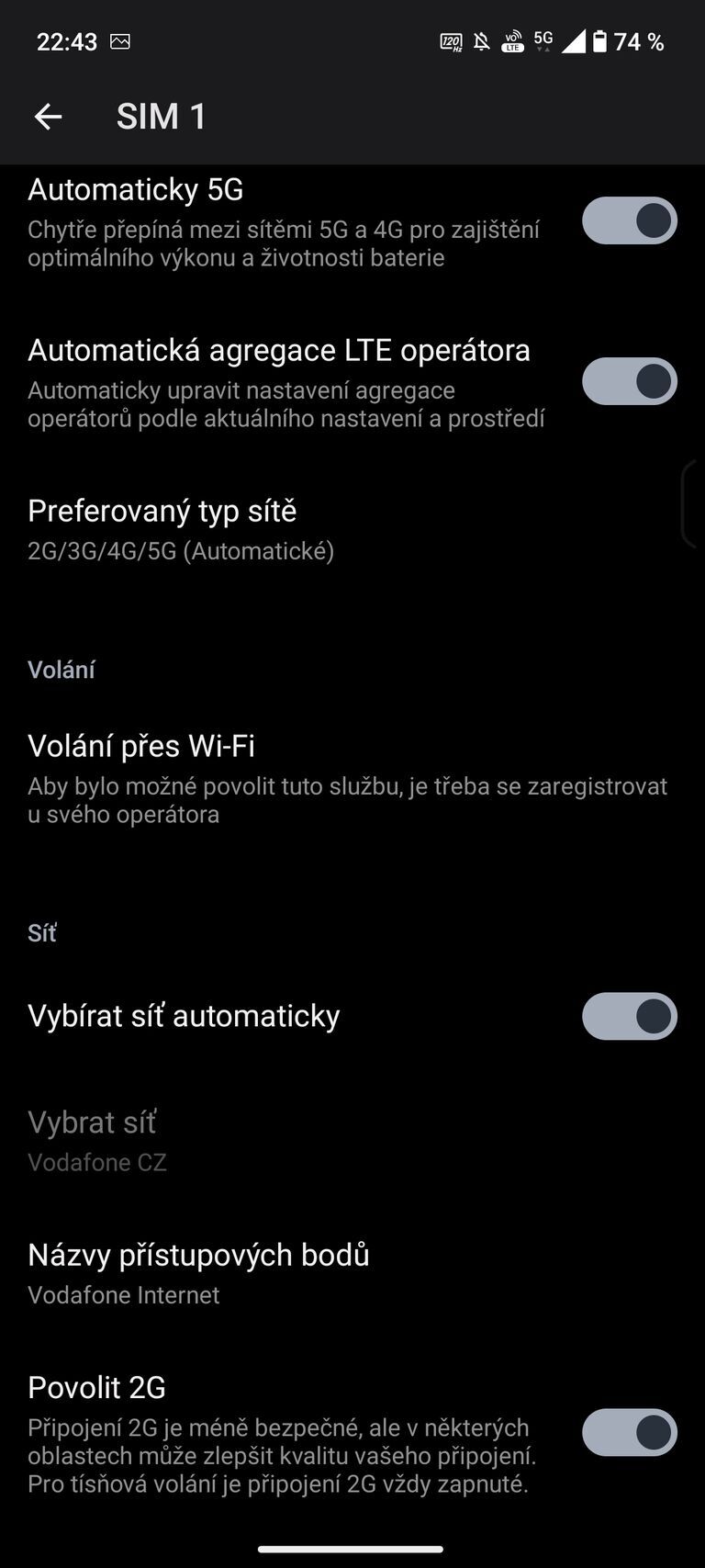Image resolution: width=705 pixels, height=1568 pixels.
Task: Open Názvy přístupových bodů list
Action: click(275, 1270)
